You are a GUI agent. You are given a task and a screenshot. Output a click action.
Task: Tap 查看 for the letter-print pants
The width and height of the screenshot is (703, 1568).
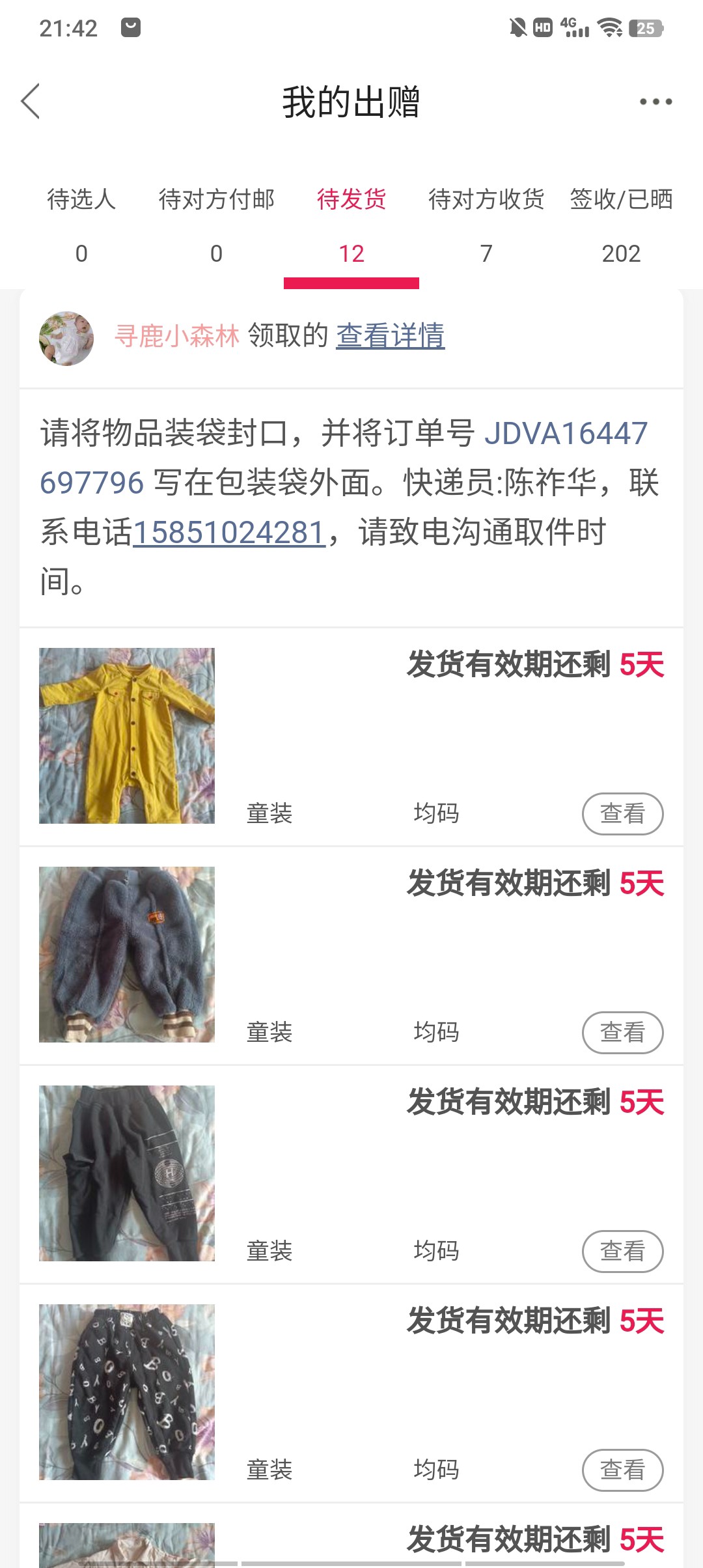(x=622, y=1470)
